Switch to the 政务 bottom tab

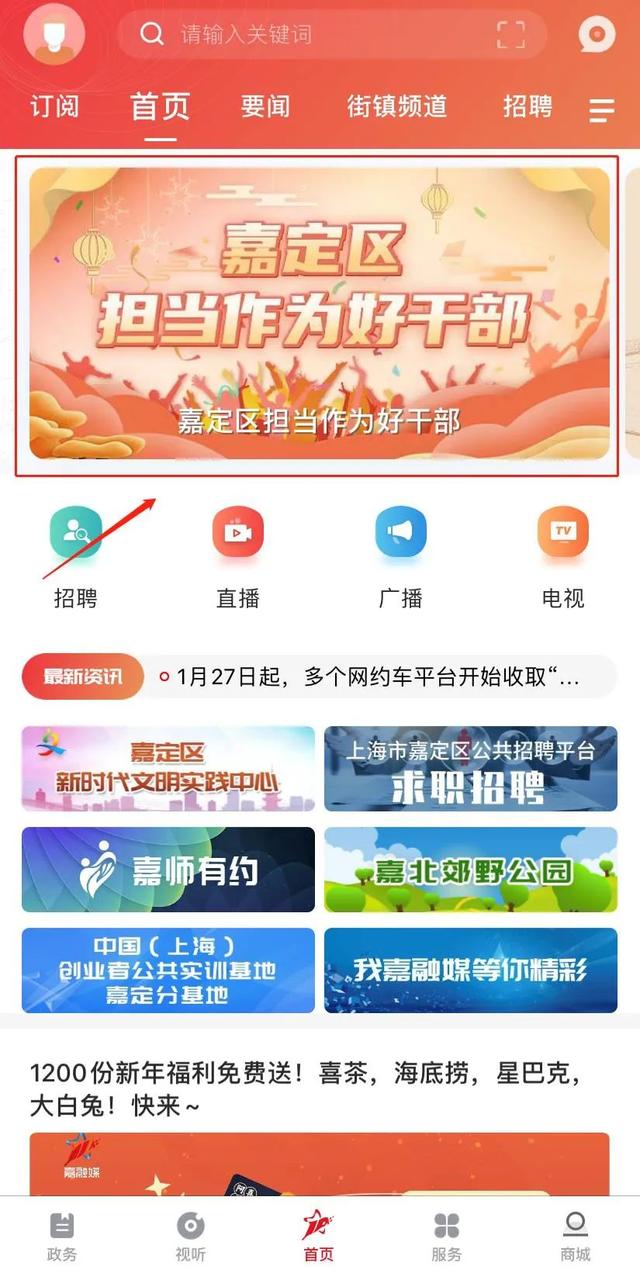[62, 1236]
